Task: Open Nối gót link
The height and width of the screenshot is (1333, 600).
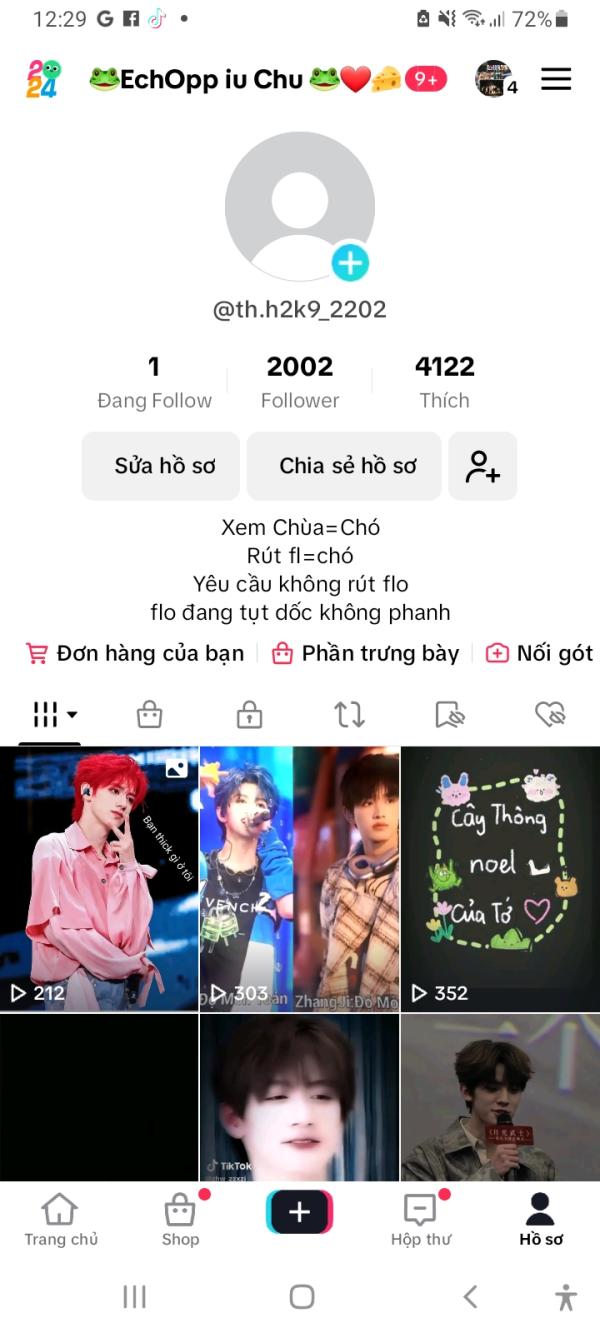Action: 540,653
